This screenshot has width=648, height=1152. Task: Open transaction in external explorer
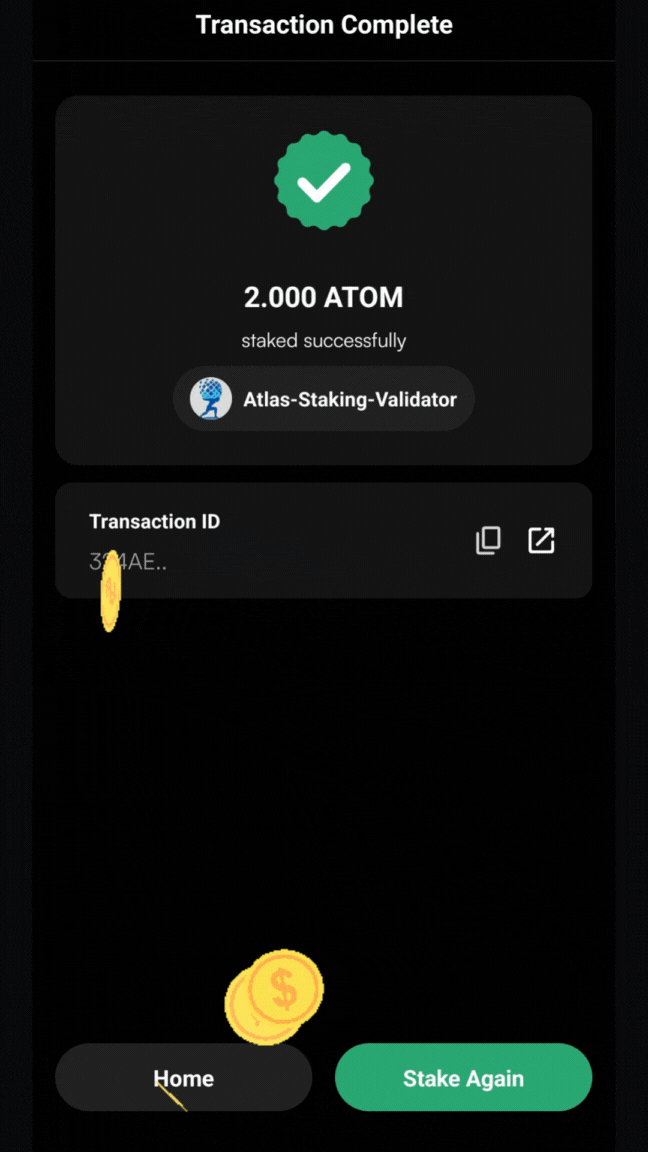(541, 541)
